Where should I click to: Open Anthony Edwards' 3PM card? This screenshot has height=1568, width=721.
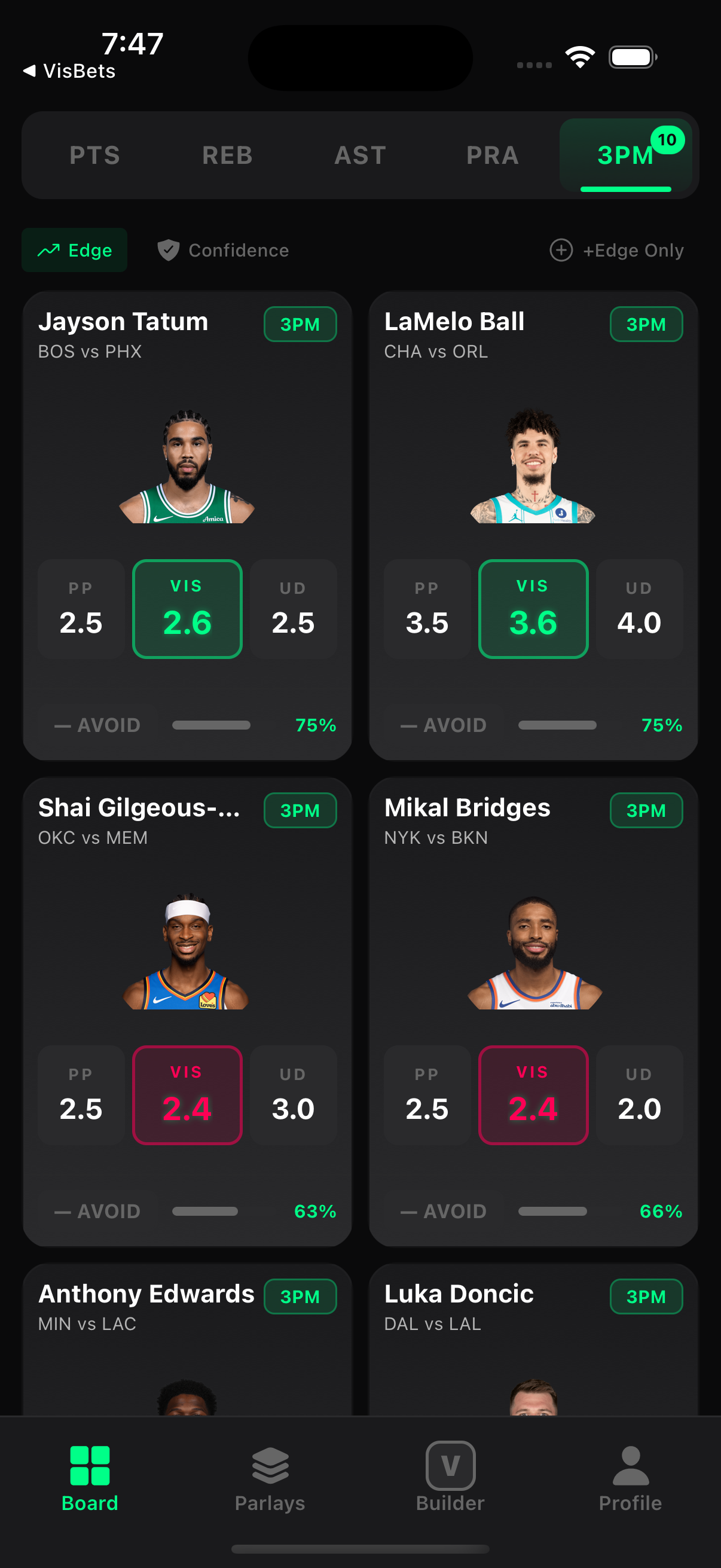(187, 1339)
